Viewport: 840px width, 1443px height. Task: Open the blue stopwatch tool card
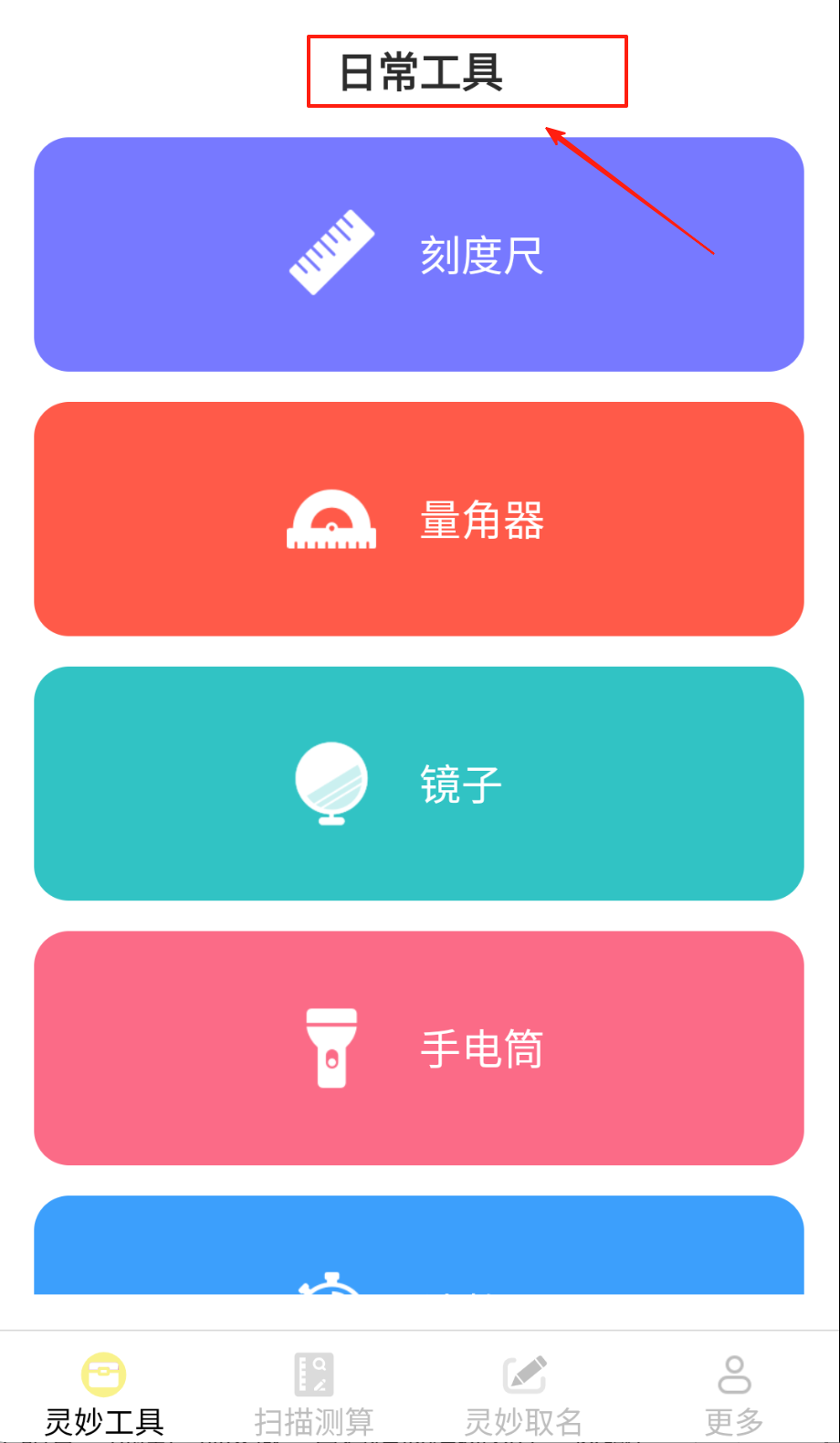[419, 1247]
